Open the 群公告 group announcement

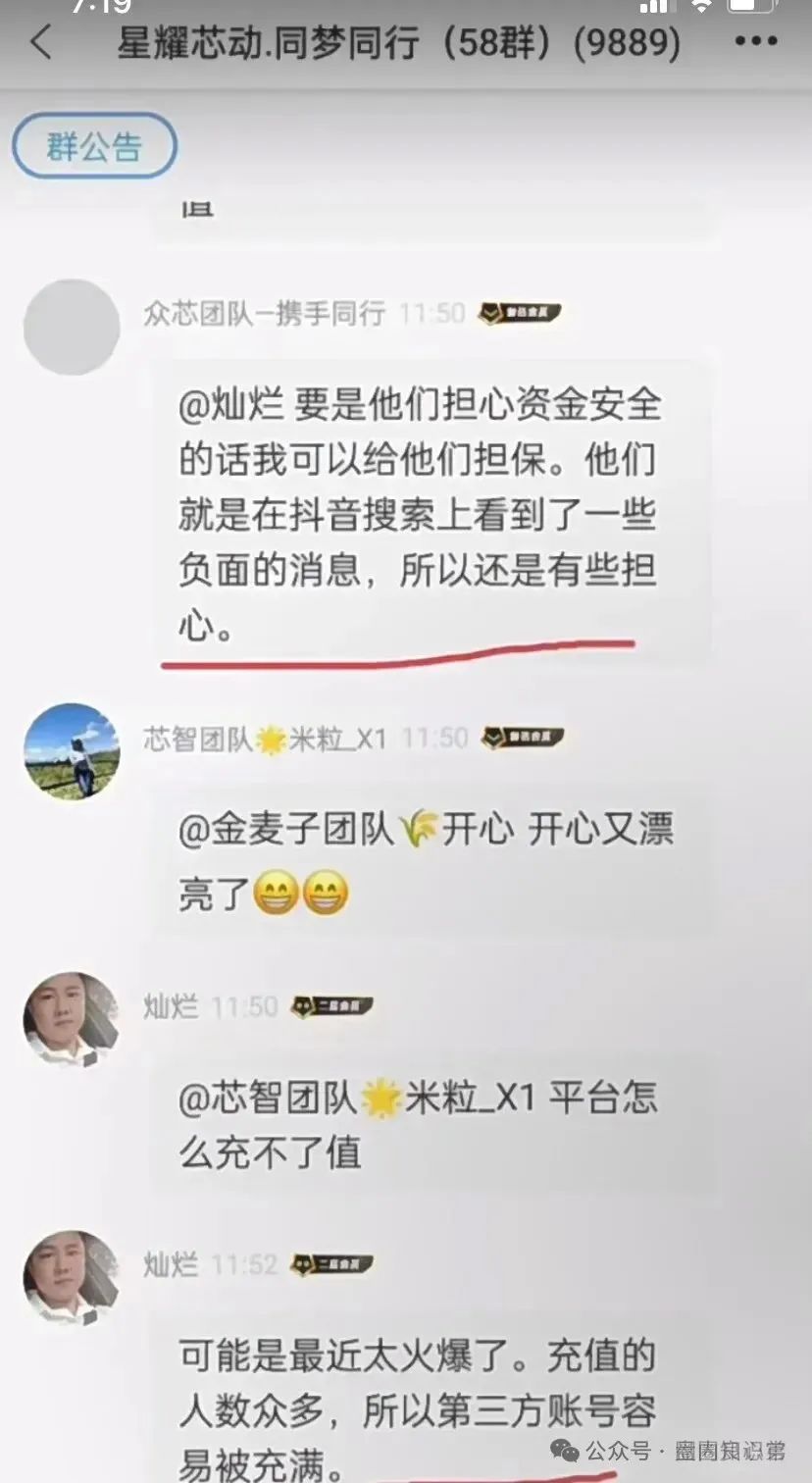(94, 147)
